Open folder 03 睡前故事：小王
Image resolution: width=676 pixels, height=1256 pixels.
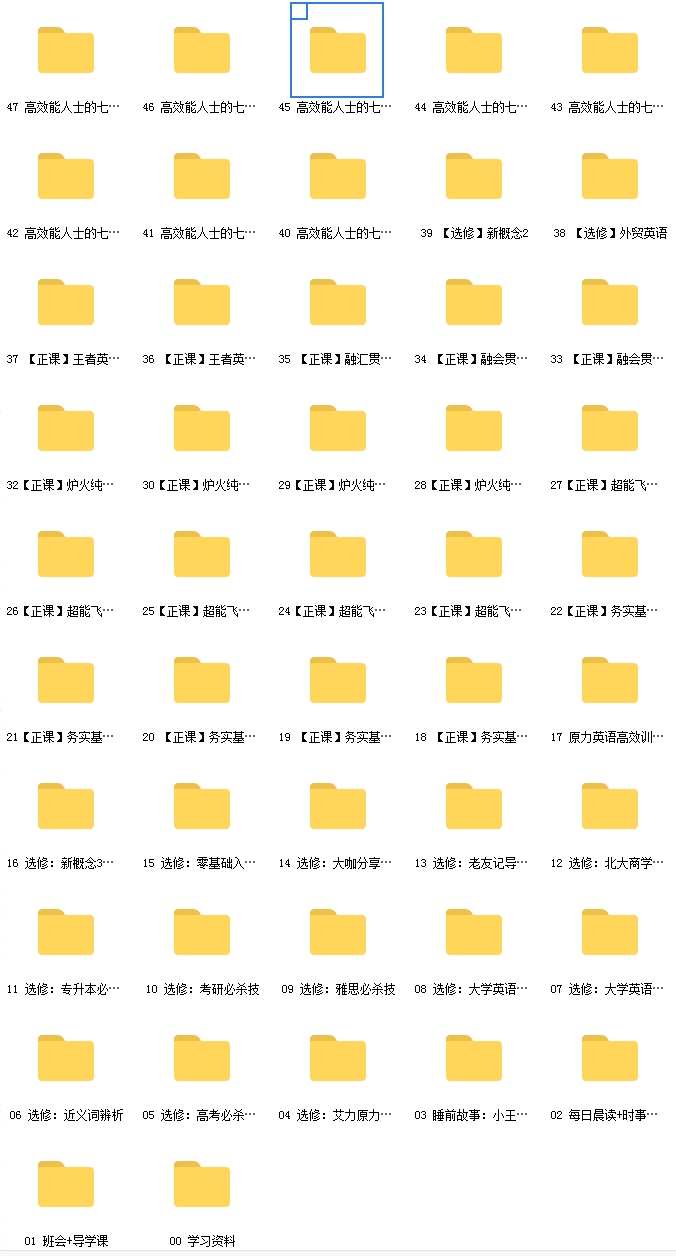[474, 1059]
